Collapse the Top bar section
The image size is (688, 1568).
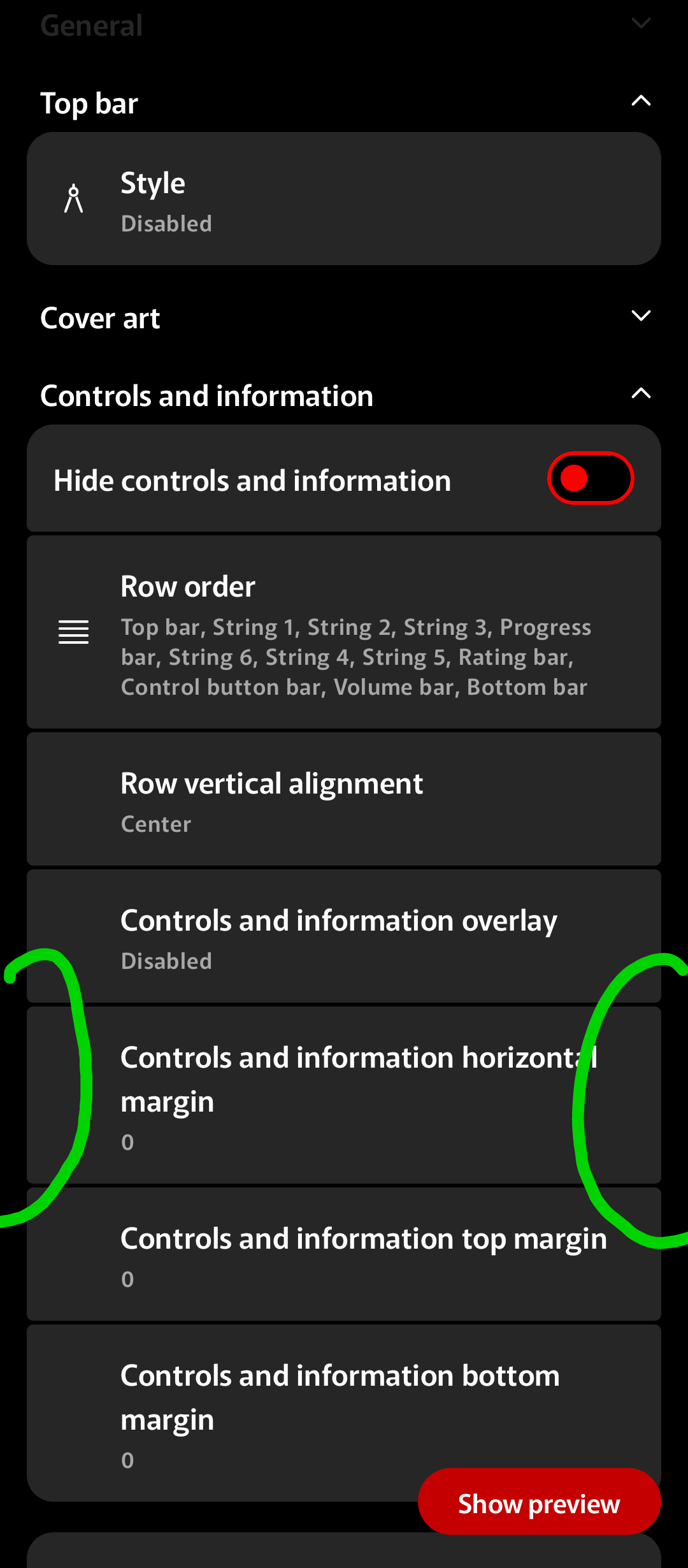[640, 101]
